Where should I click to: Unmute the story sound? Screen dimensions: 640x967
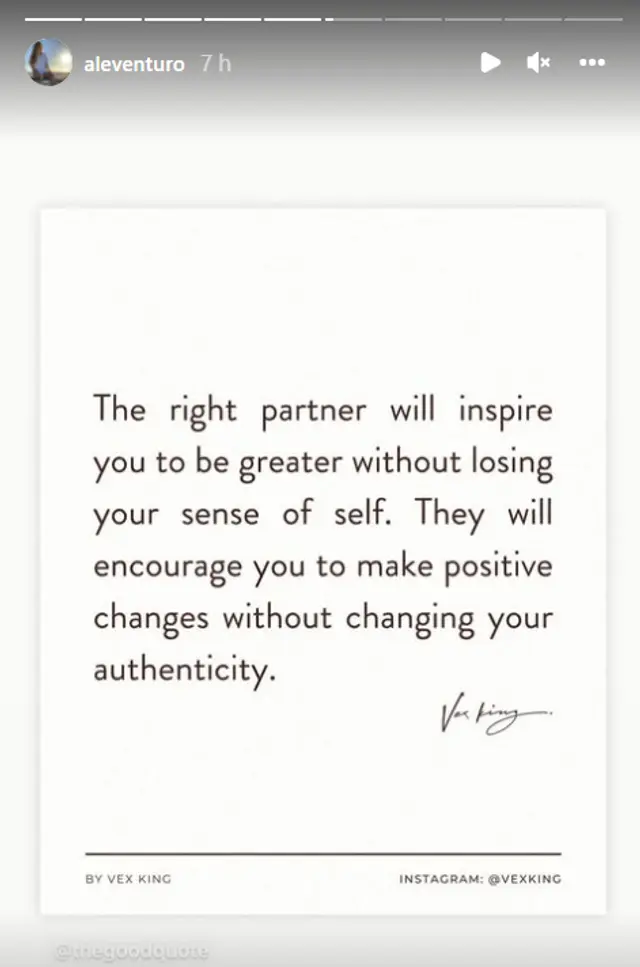pyautogui.click(x=539, y=63)
